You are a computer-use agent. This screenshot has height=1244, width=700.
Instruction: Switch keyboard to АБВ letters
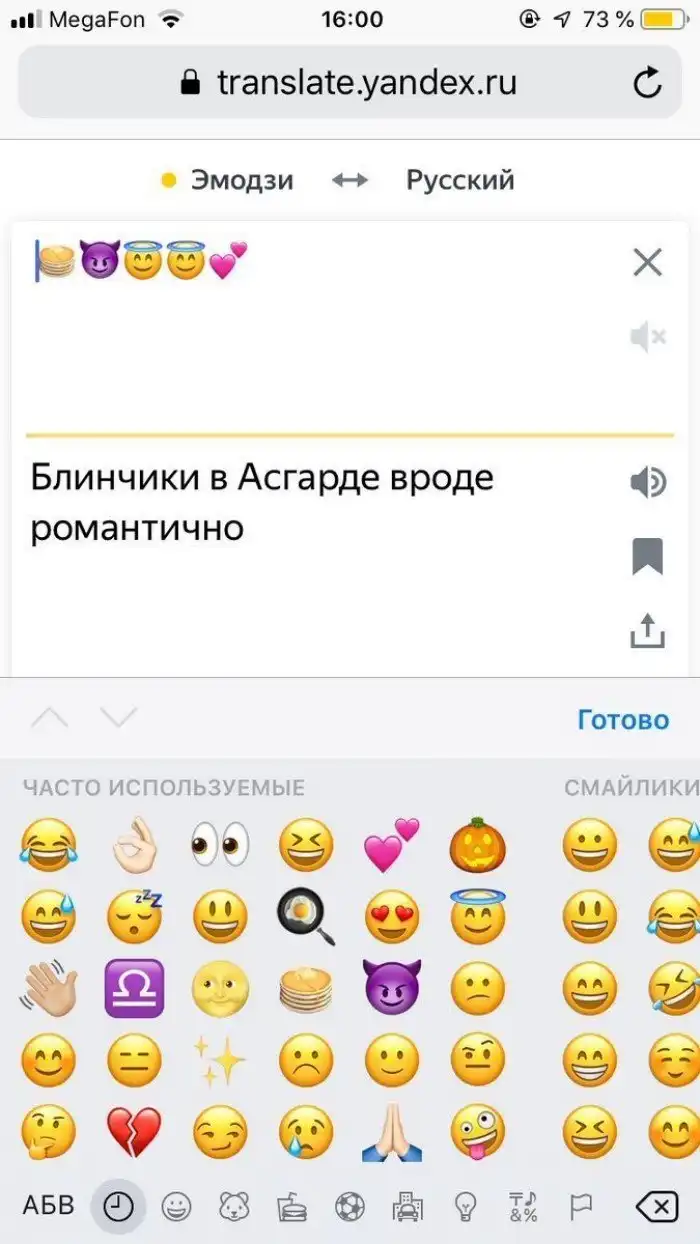coord(48,1206)
